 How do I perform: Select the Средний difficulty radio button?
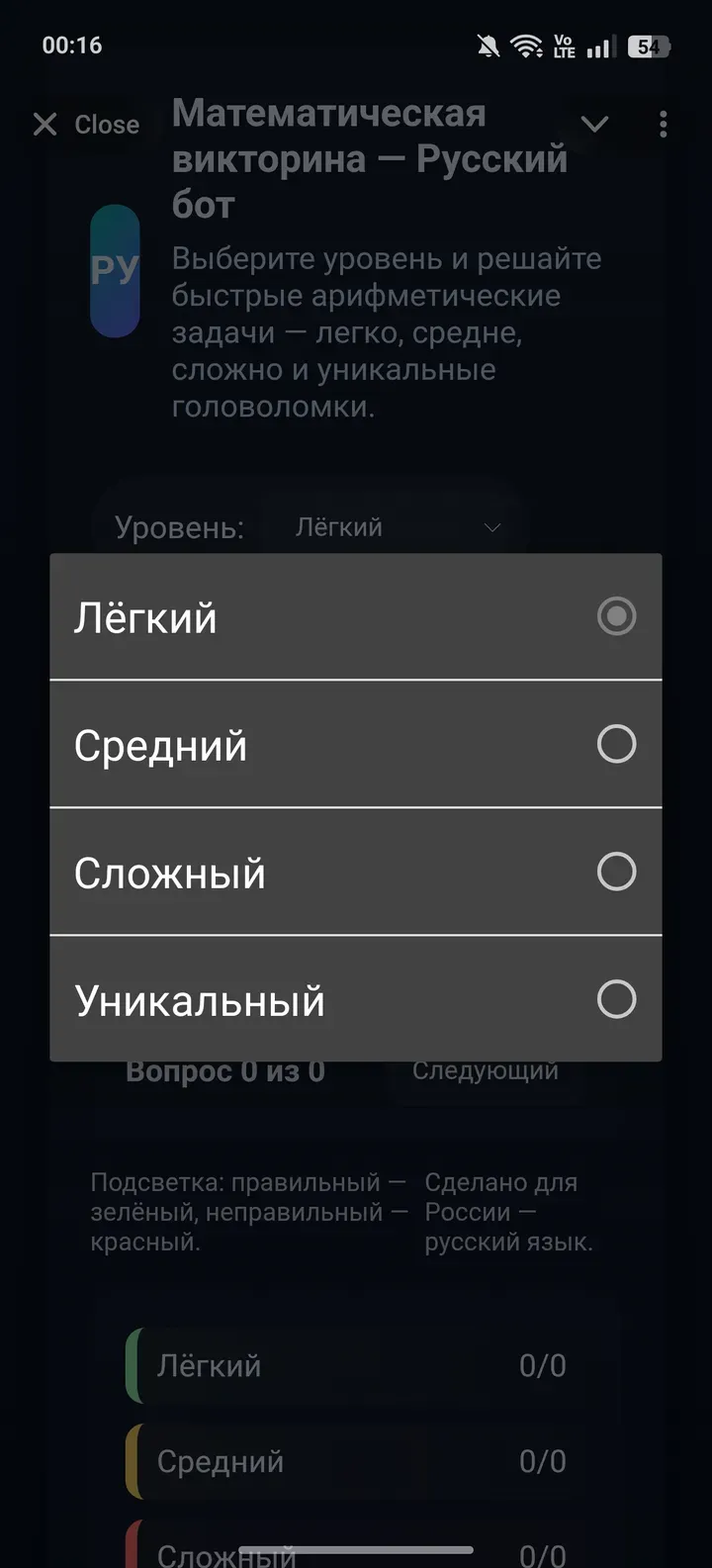[x=616, y=745]
